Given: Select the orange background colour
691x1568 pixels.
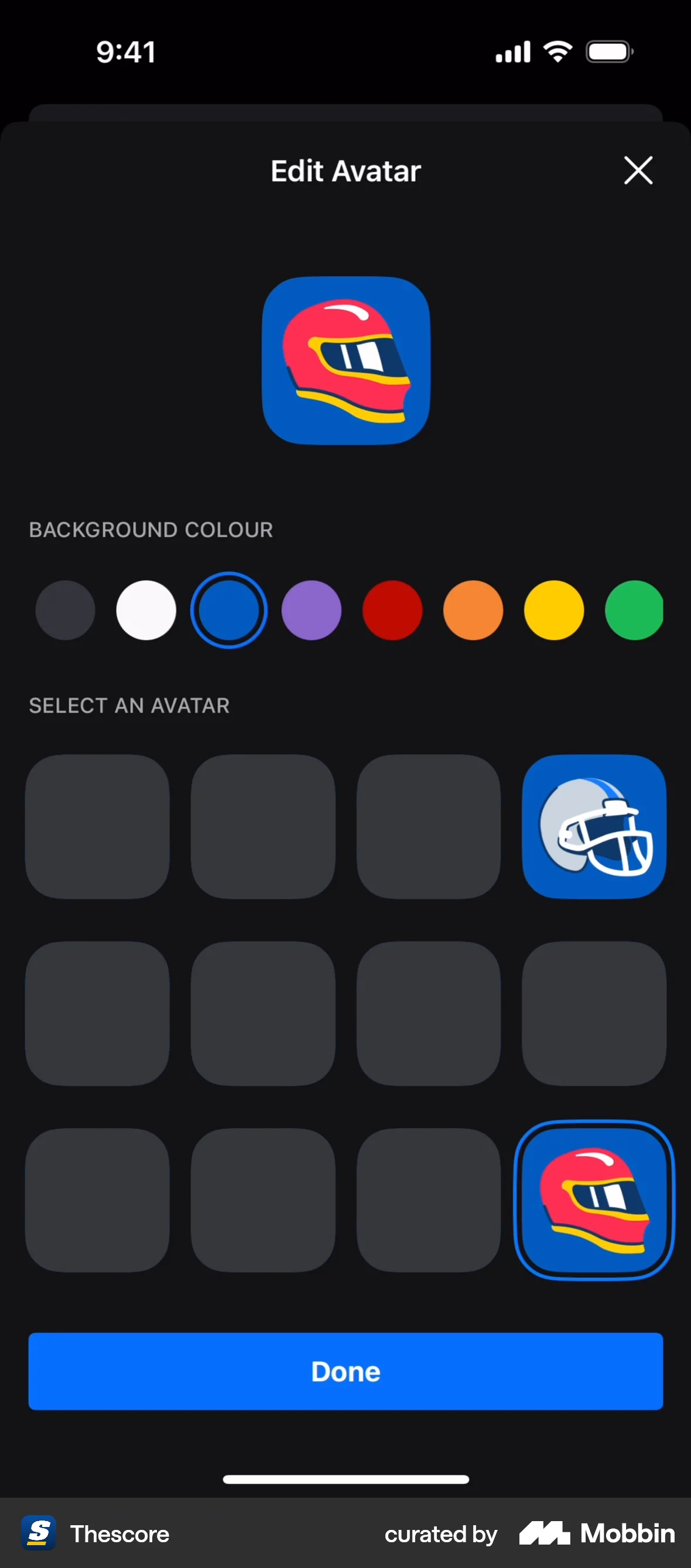Looking at the screenshot, I should coord(473,611).
